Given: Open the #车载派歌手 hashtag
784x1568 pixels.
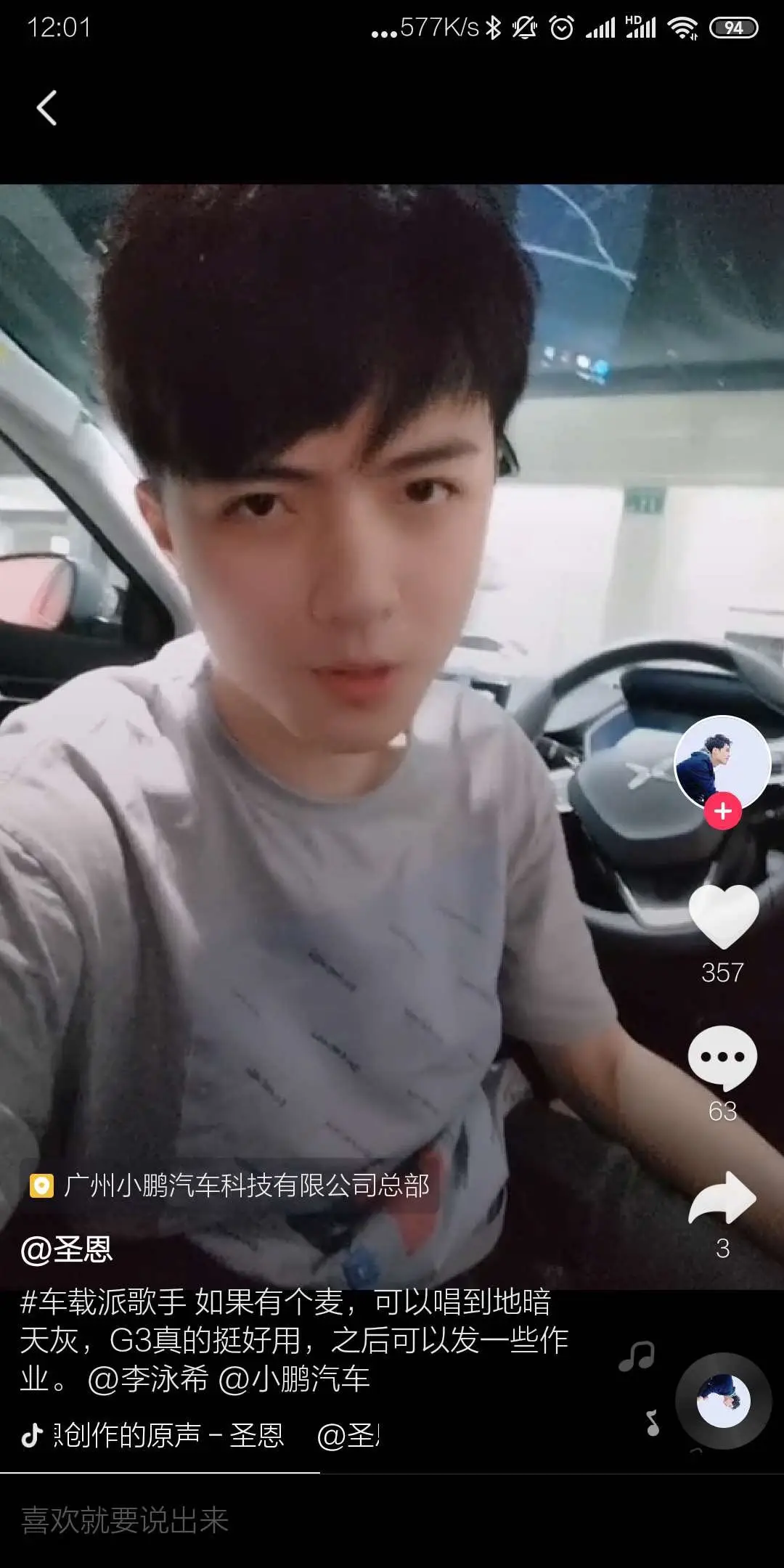Looking at the screenshot, I should [103, 1302].
